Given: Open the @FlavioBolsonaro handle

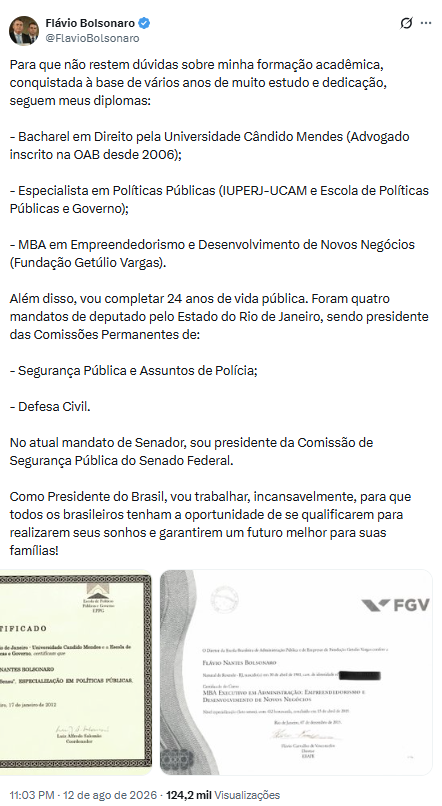Looking at the screenshot, I should tap(93, 38).
